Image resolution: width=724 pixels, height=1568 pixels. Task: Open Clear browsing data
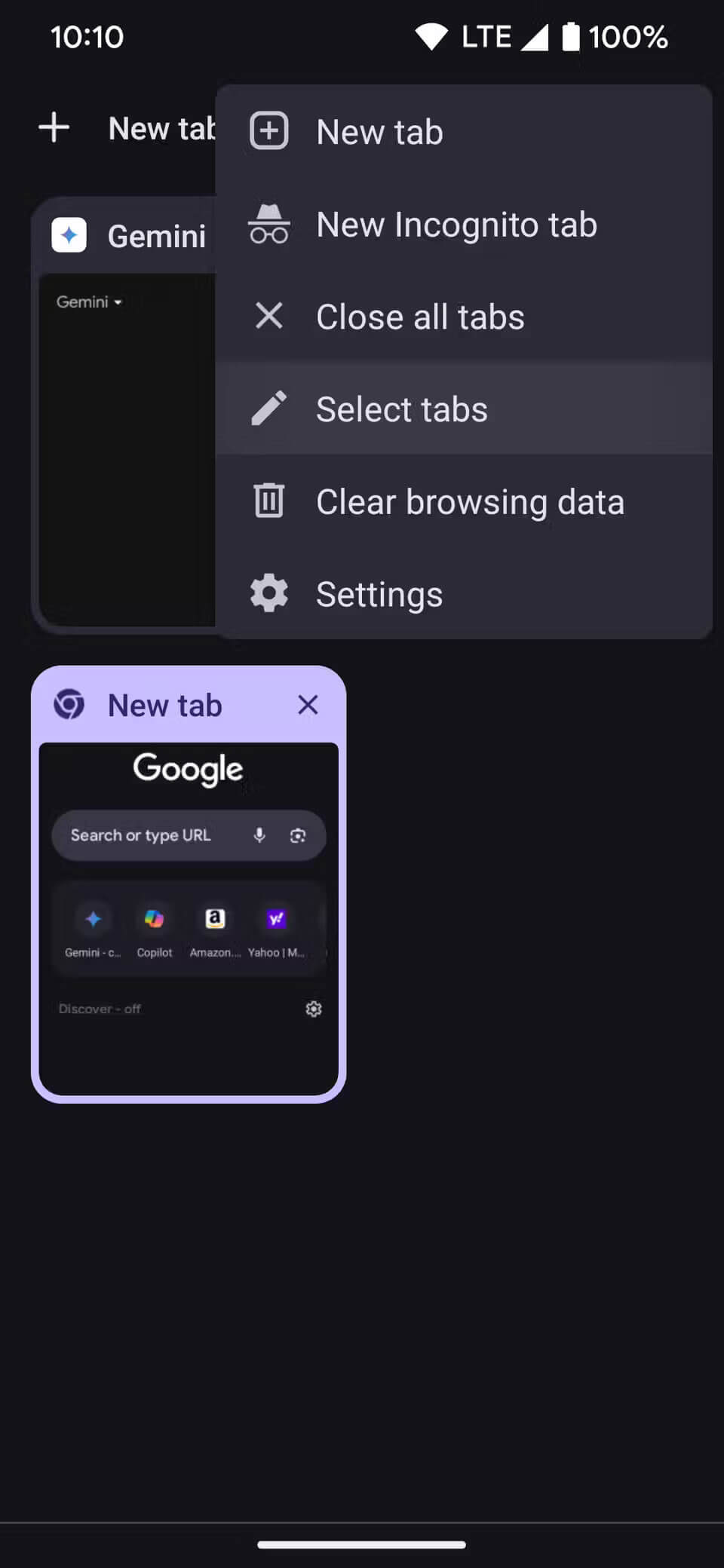469,502
